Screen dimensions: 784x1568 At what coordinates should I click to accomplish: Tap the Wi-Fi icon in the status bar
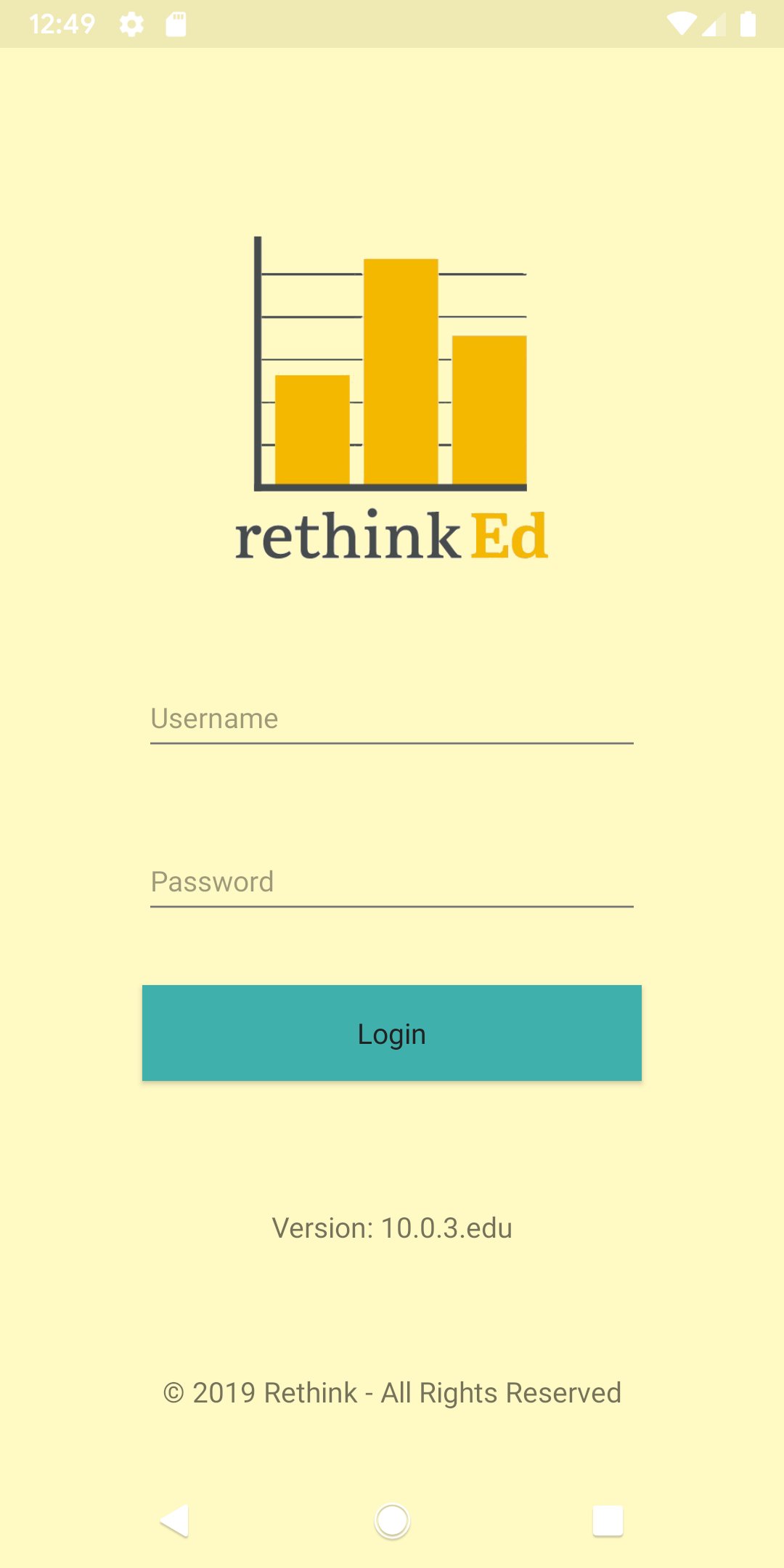point(683,23)
